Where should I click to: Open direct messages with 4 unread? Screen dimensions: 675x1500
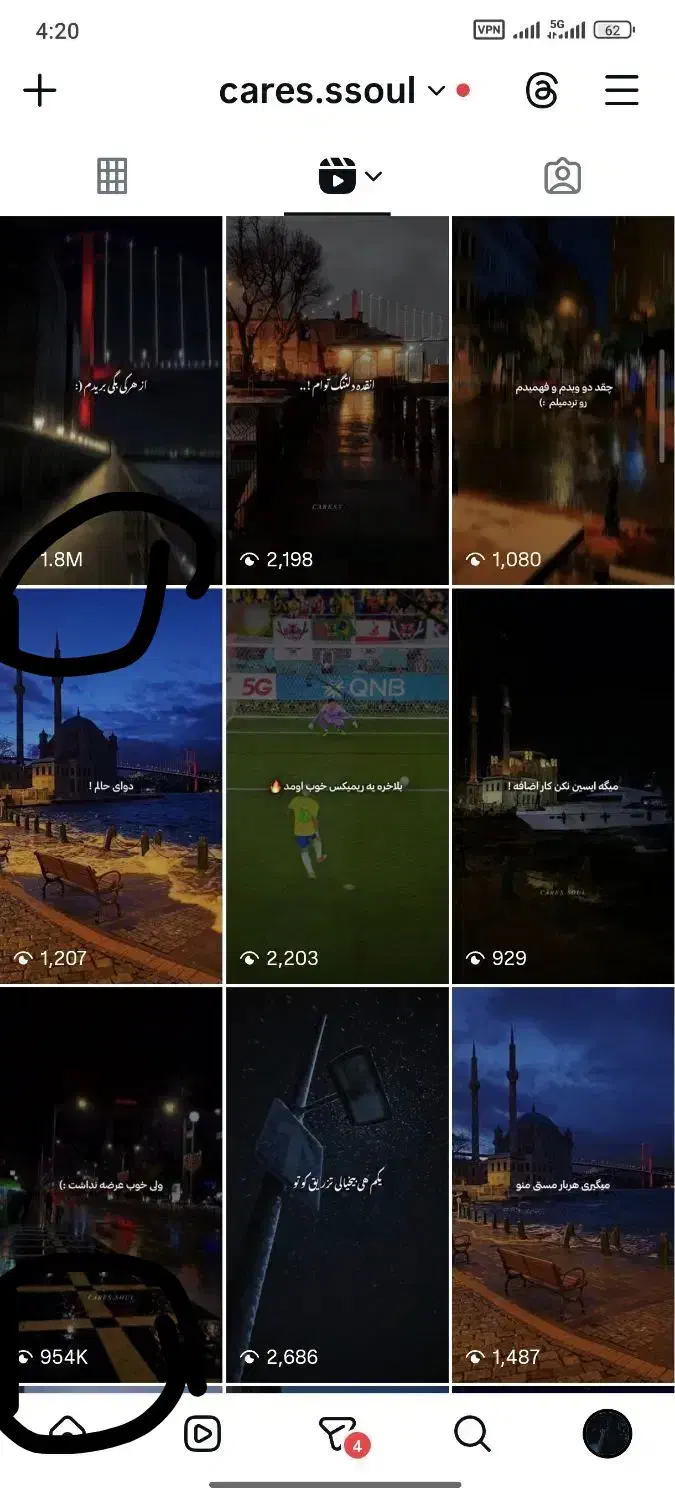point(337,1435)
